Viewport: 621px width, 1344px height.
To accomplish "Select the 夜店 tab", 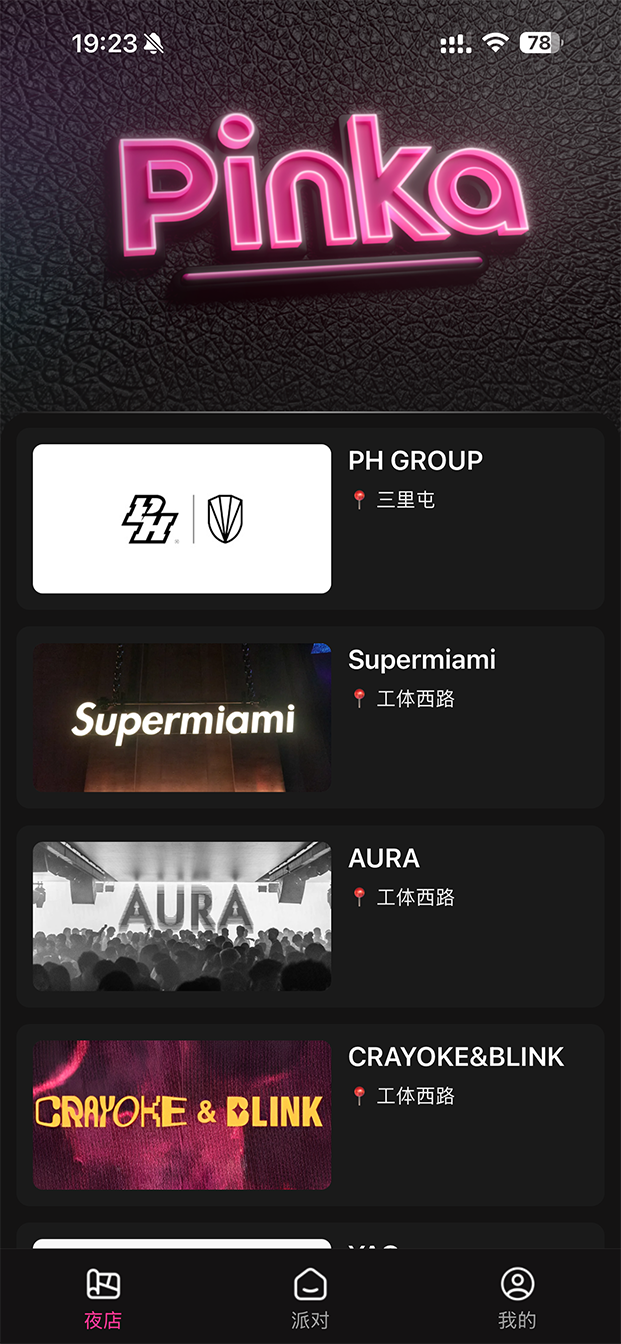I will pos(103,1299).
